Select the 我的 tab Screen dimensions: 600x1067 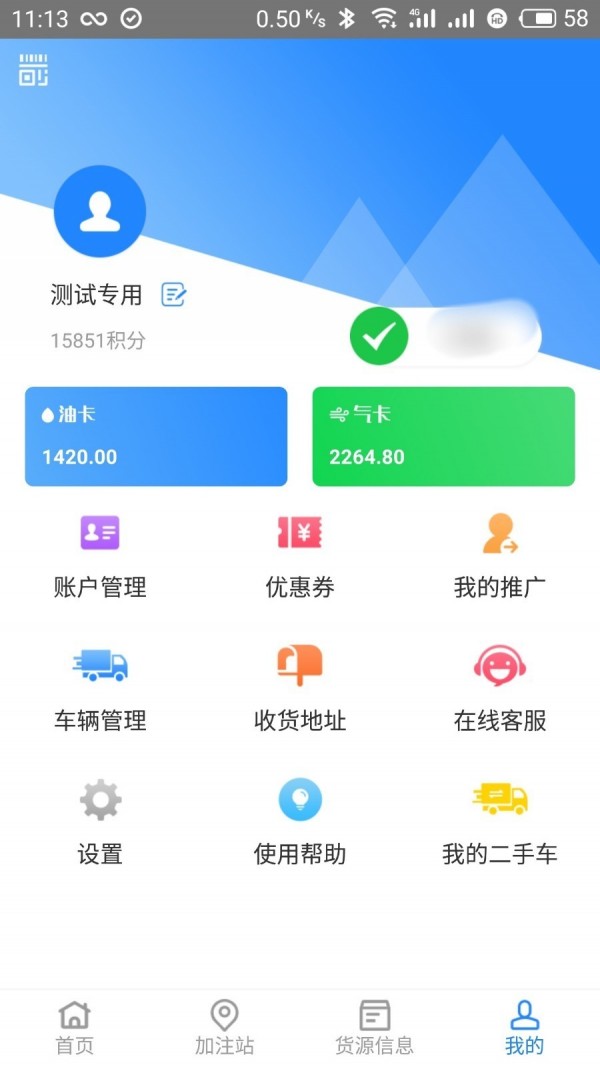click(x=524, y=1028)
